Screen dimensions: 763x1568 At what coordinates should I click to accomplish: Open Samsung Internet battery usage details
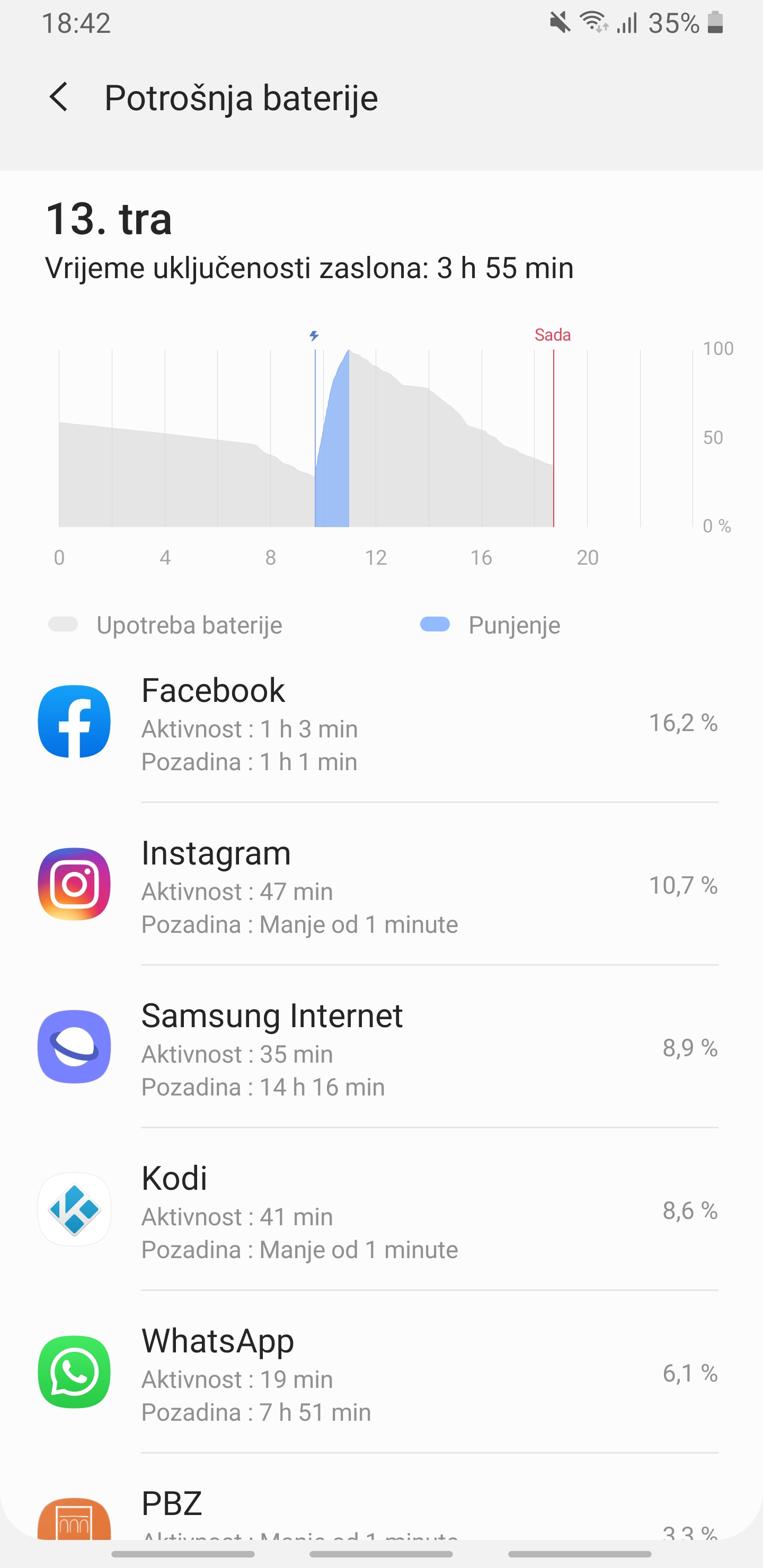[x=378, y=1048]
